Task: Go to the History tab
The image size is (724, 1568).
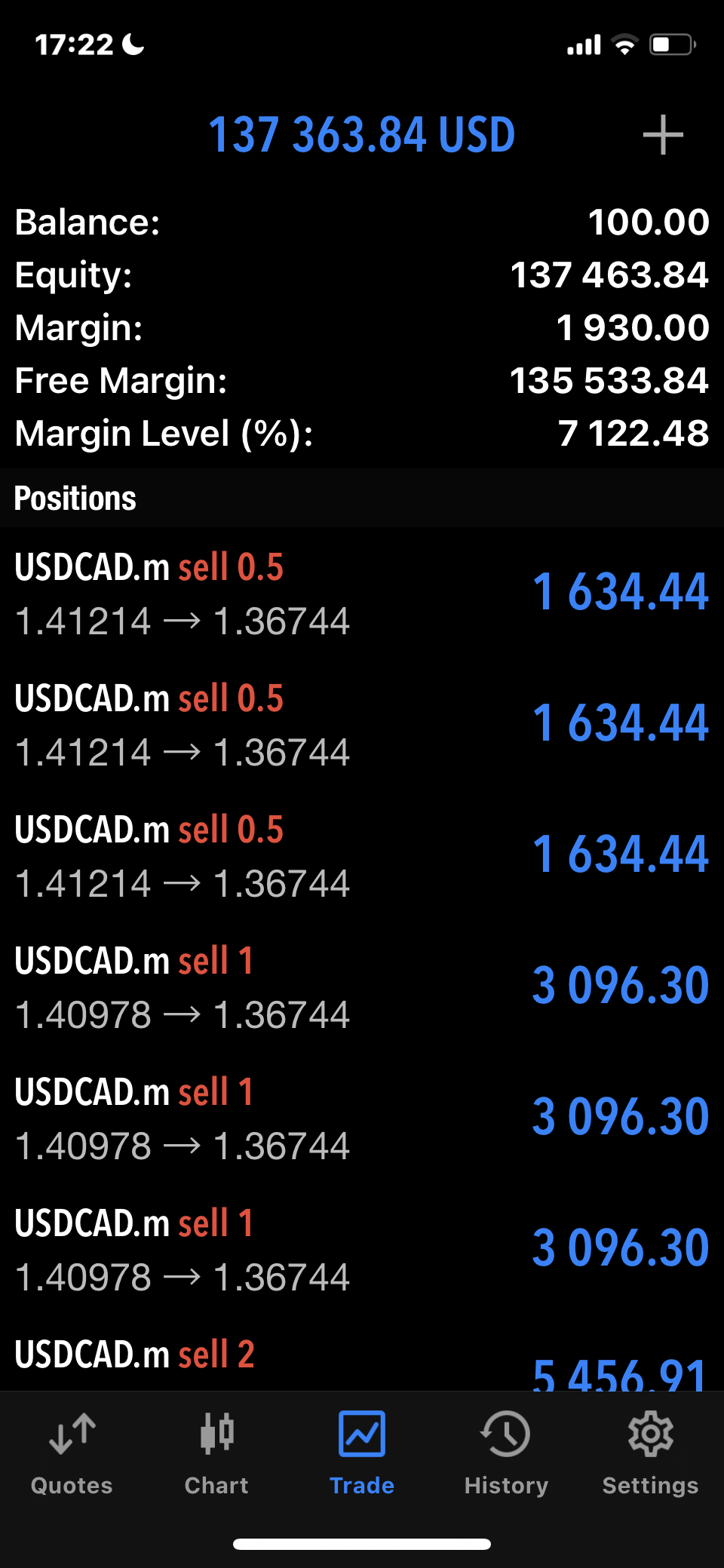Action: tap(506, 1453)
